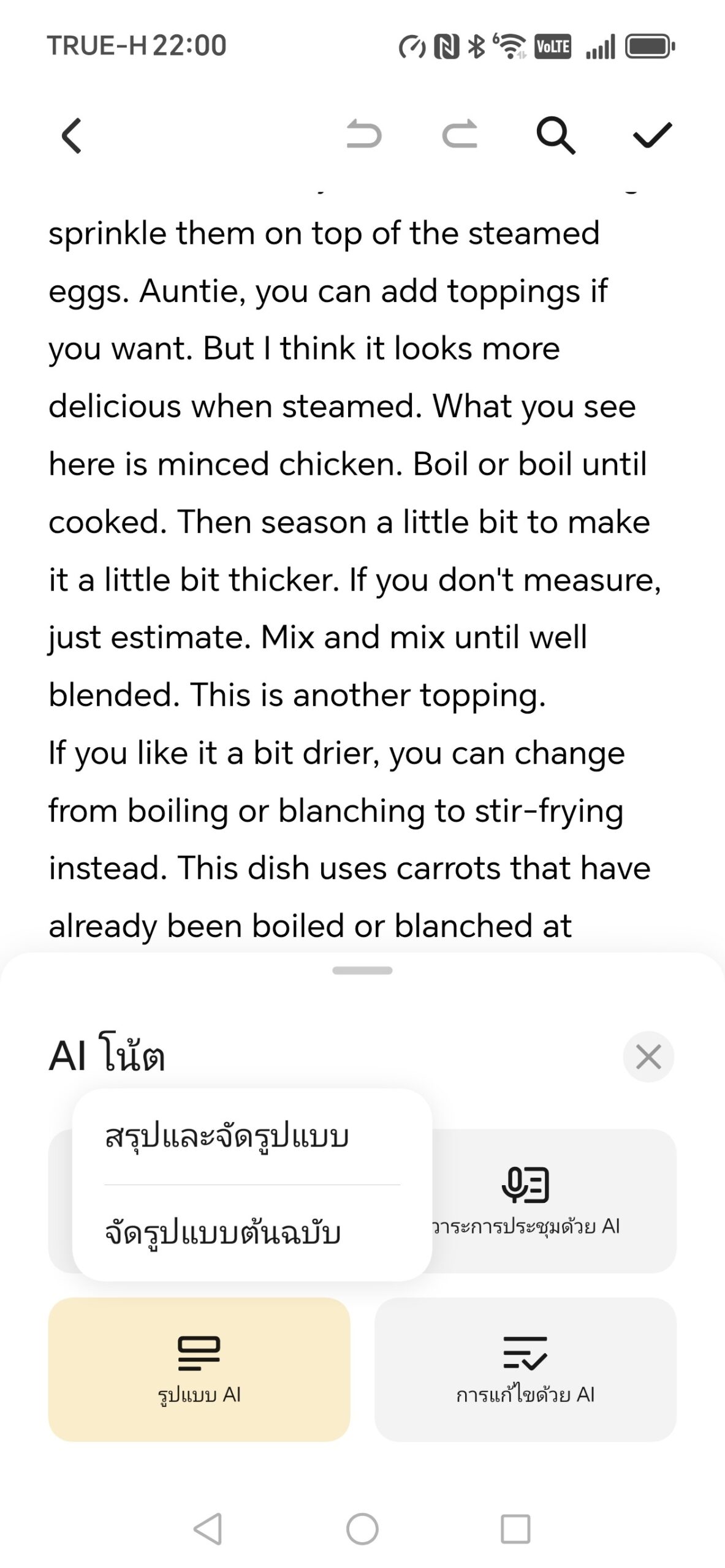Tap the รูปแบบ AI card

tap(199, 1369)
